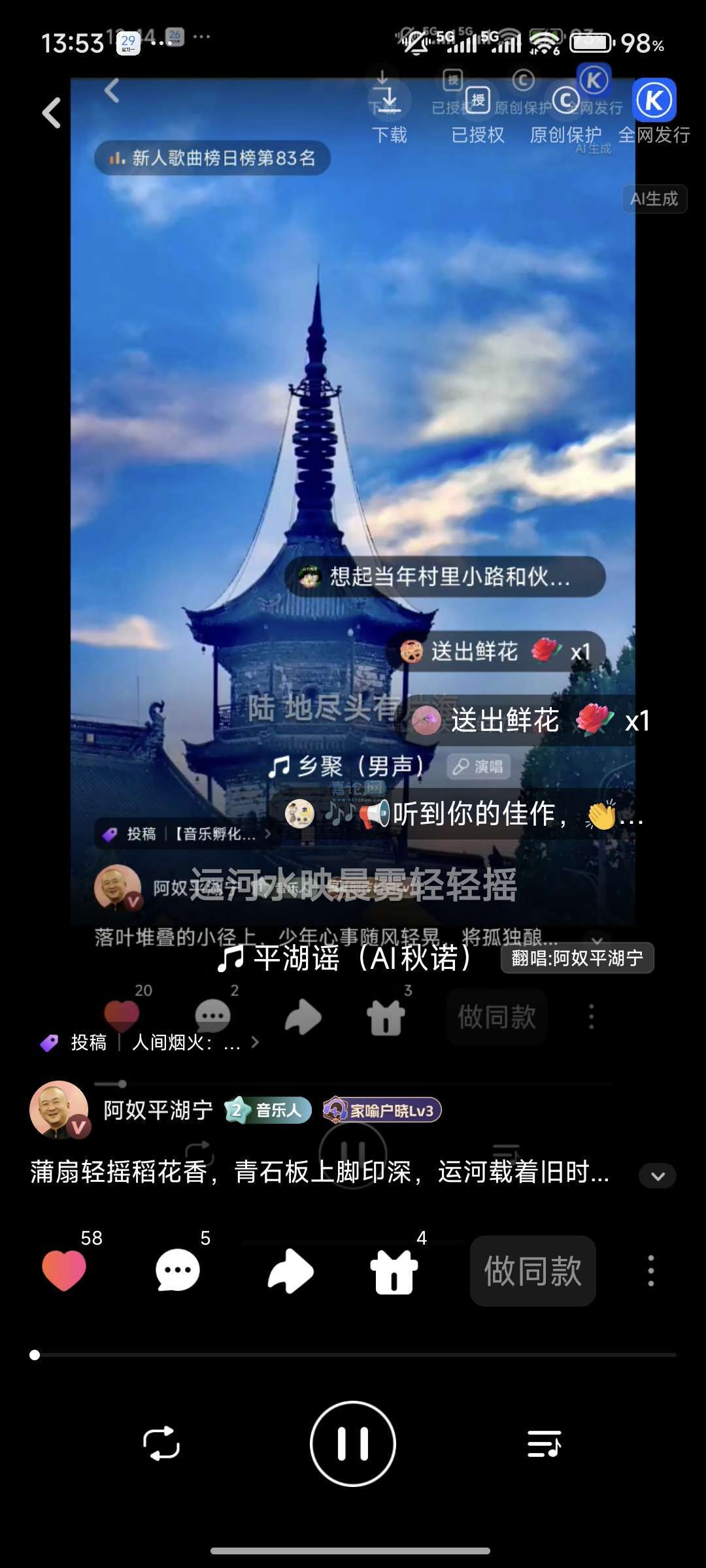Open the play queue list
This screenshot has width=706, height=1568.
(x=544, y=1444)
